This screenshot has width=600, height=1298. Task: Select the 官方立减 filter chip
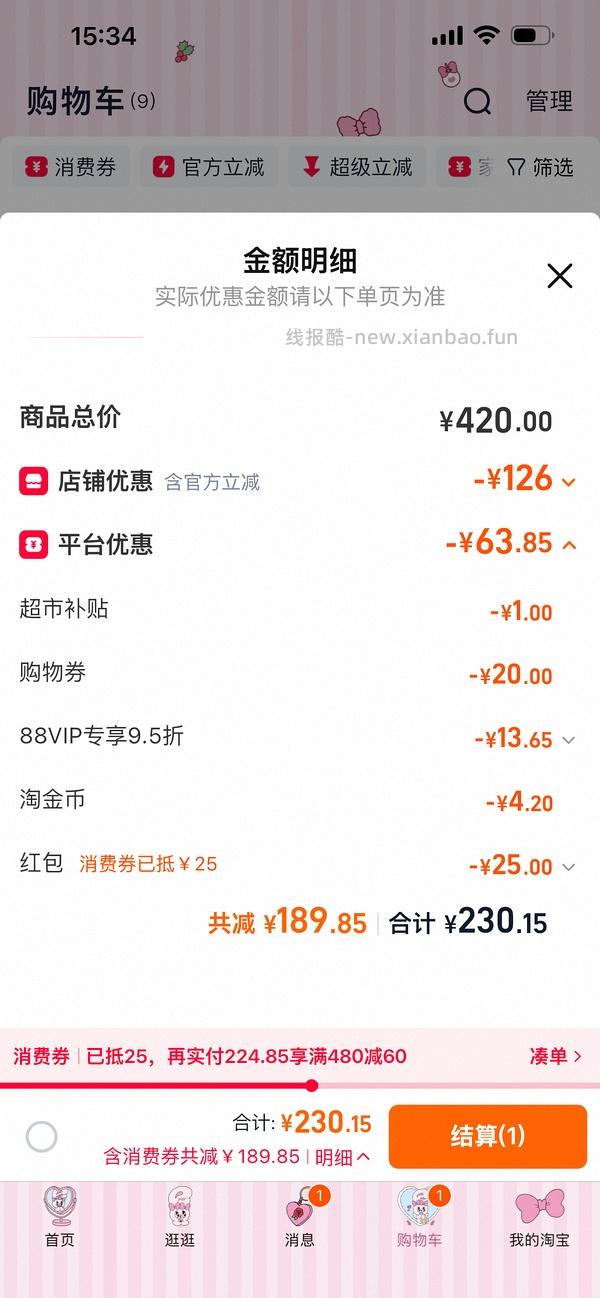tap(208, 167)
